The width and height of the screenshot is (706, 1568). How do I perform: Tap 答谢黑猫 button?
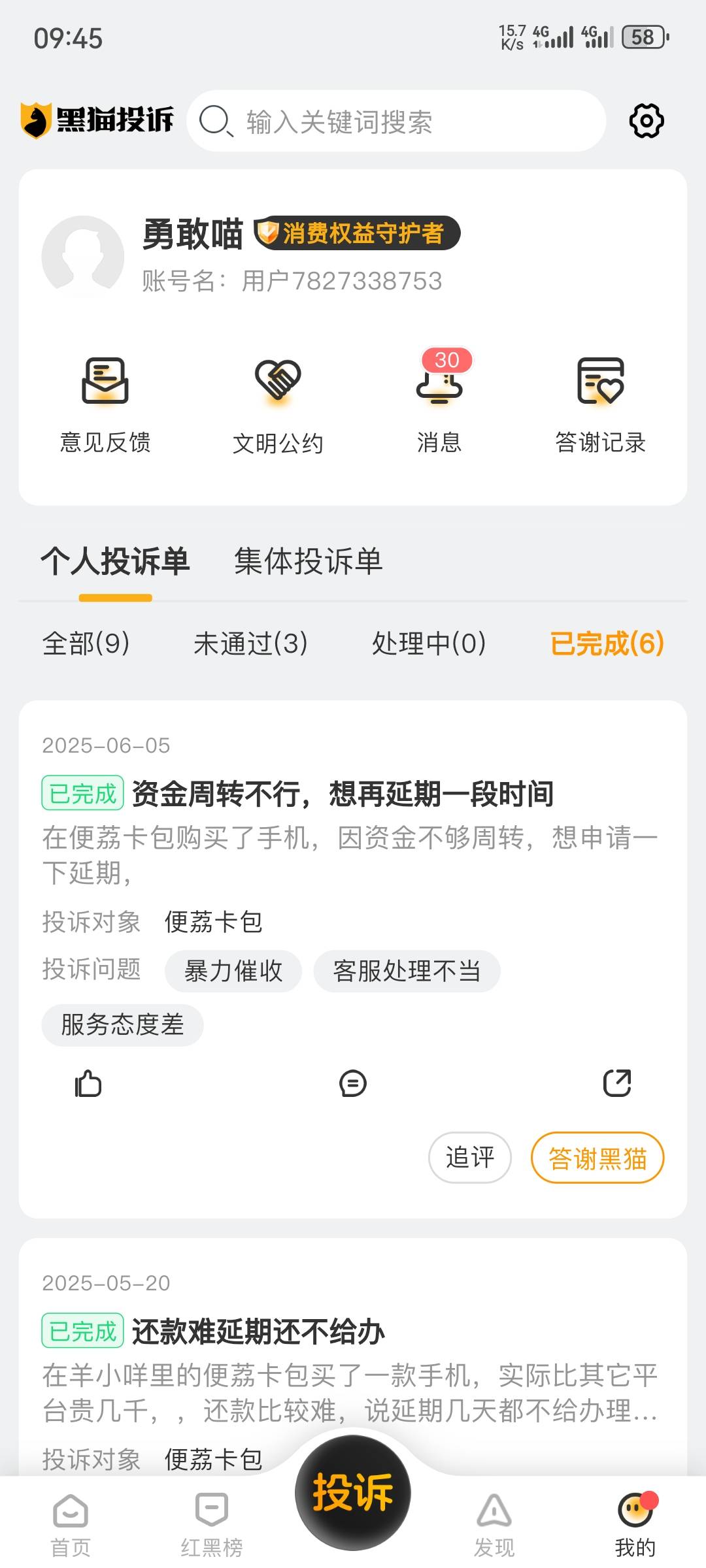point(597,1158)
